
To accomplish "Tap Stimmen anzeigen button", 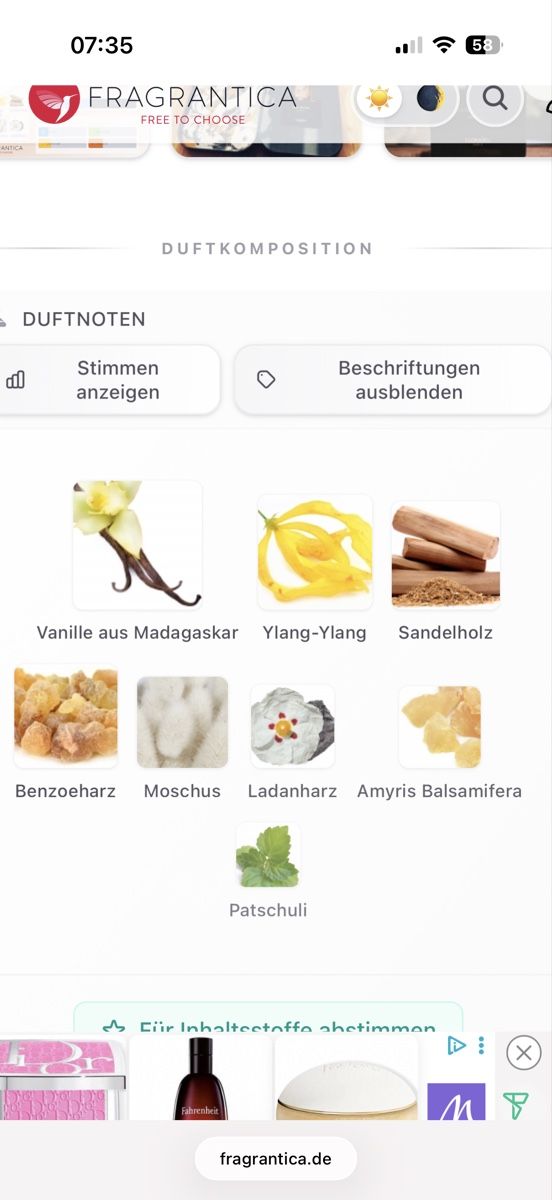I will (109, 380).
